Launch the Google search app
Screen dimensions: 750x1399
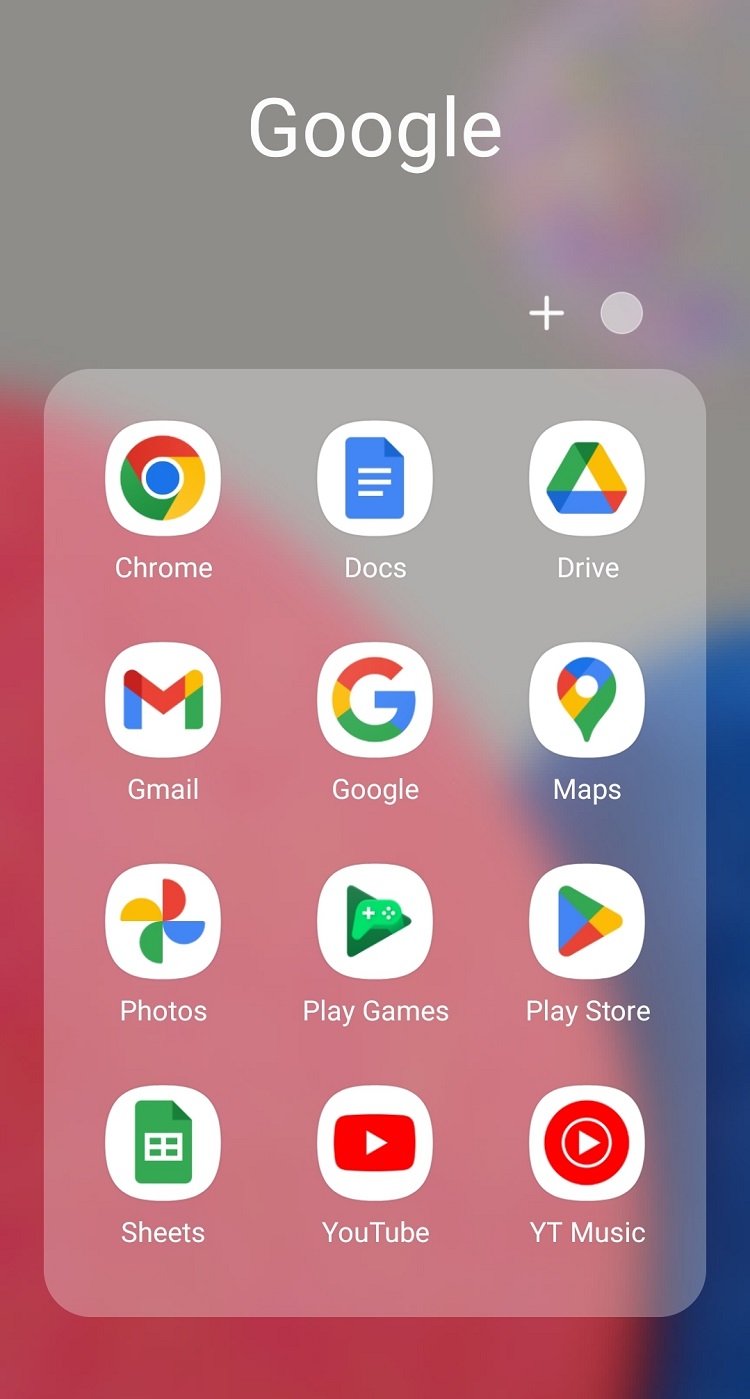375,700
